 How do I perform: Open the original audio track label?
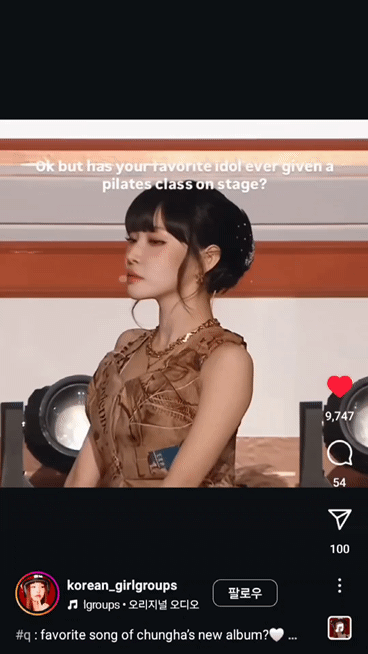(133, 605)
